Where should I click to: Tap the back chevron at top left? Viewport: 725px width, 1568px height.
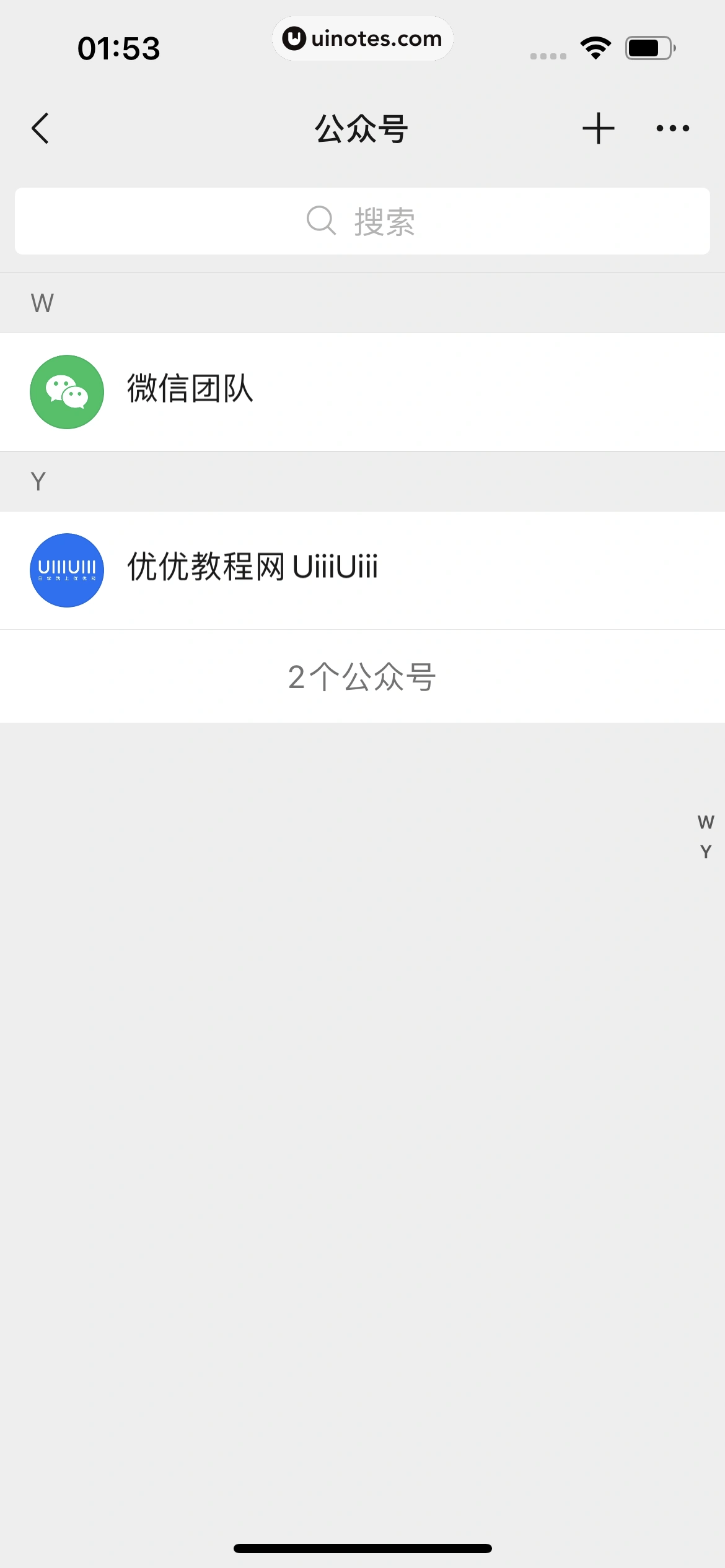[40, 128]
